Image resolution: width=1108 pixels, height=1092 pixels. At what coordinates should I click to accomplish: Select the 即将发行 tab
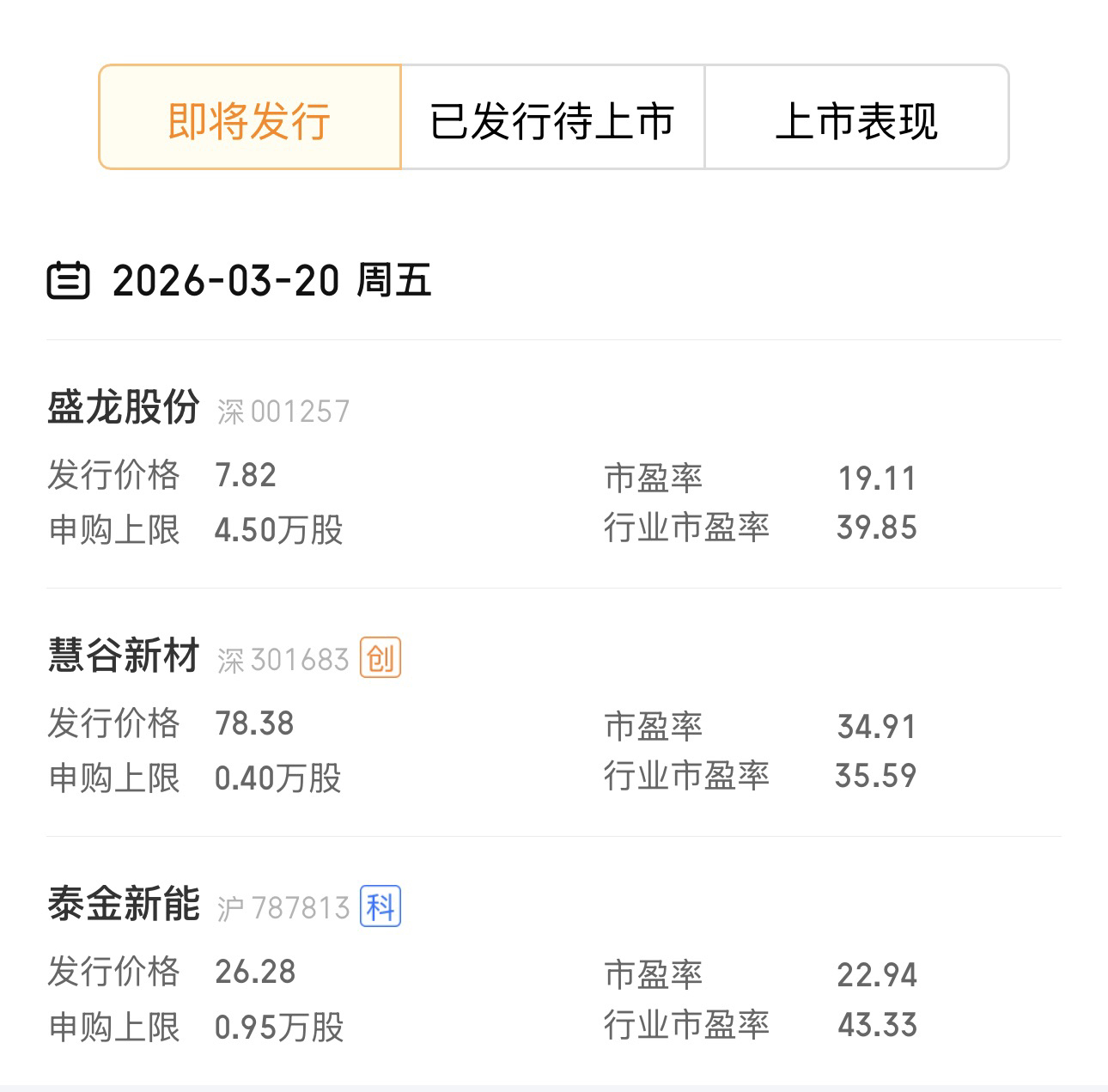click(250, 118)
